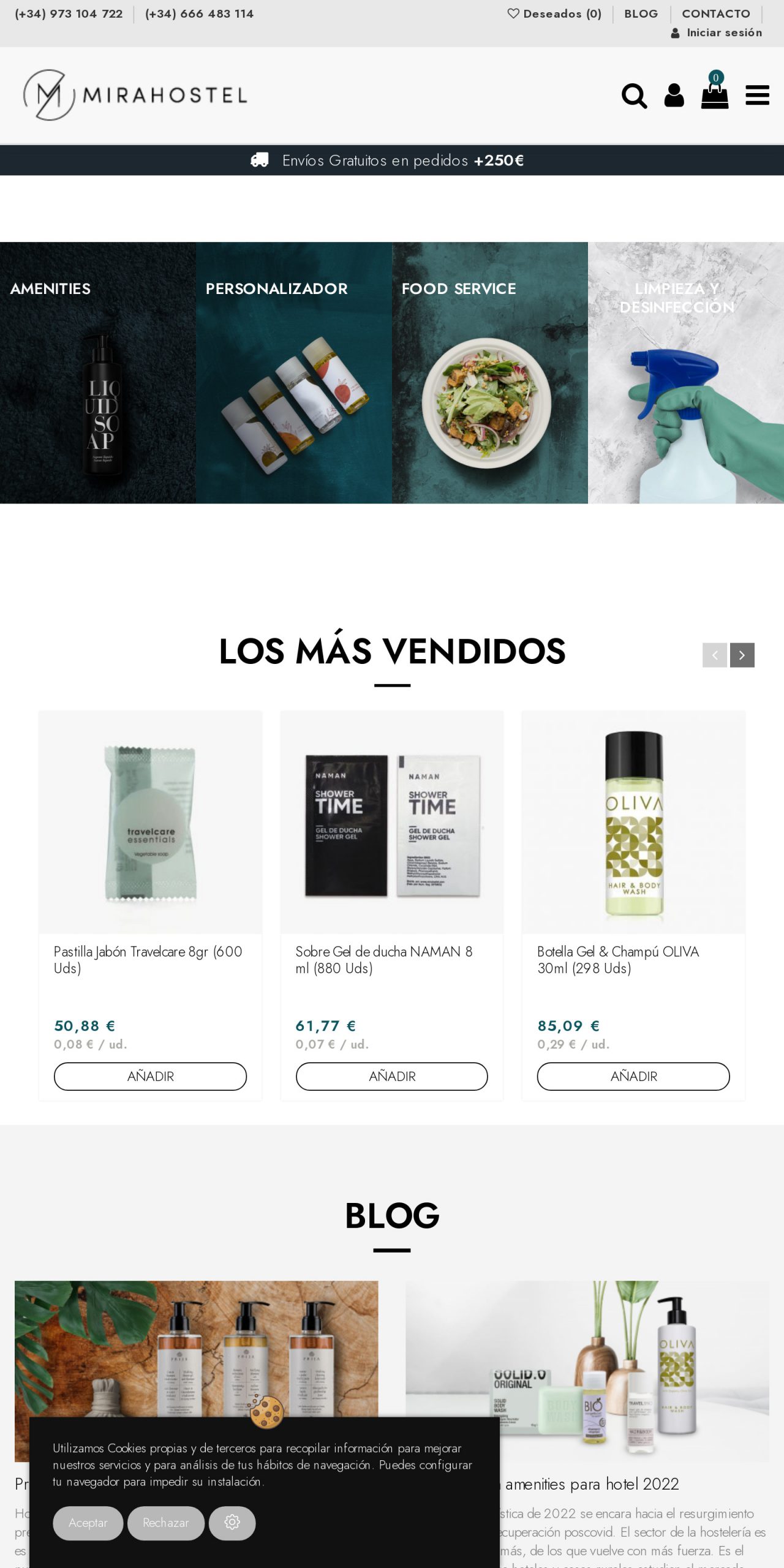Tap Iniciar sesión to log in

[x=717, y=32]
